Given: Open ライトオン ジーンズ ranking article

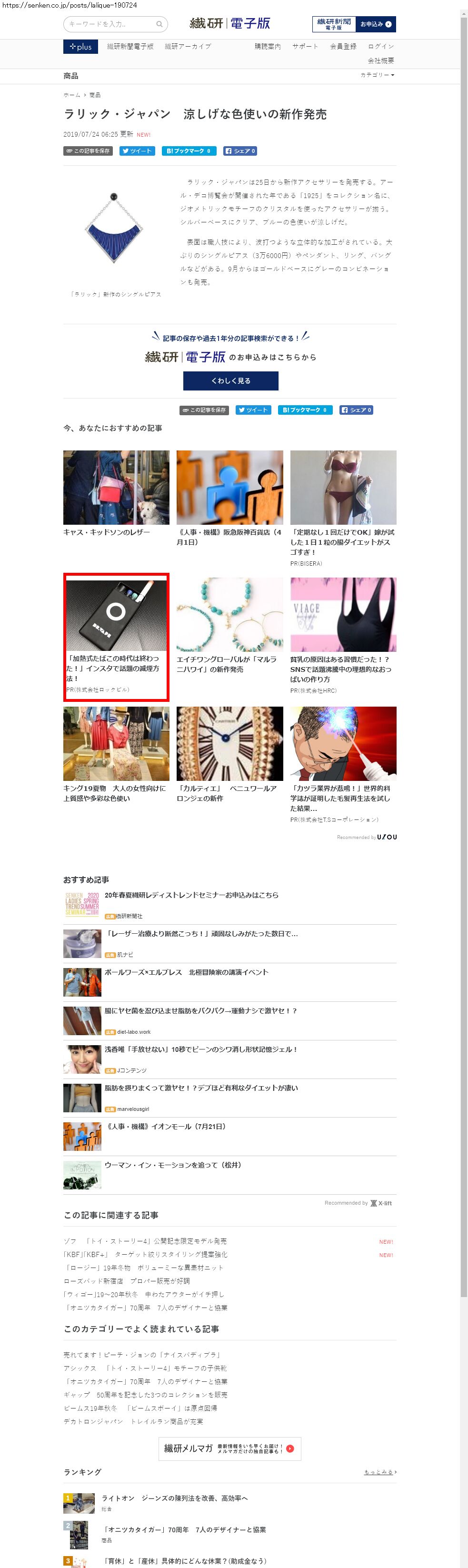Looking at the screenshot, I should [x=174, y=1498].
